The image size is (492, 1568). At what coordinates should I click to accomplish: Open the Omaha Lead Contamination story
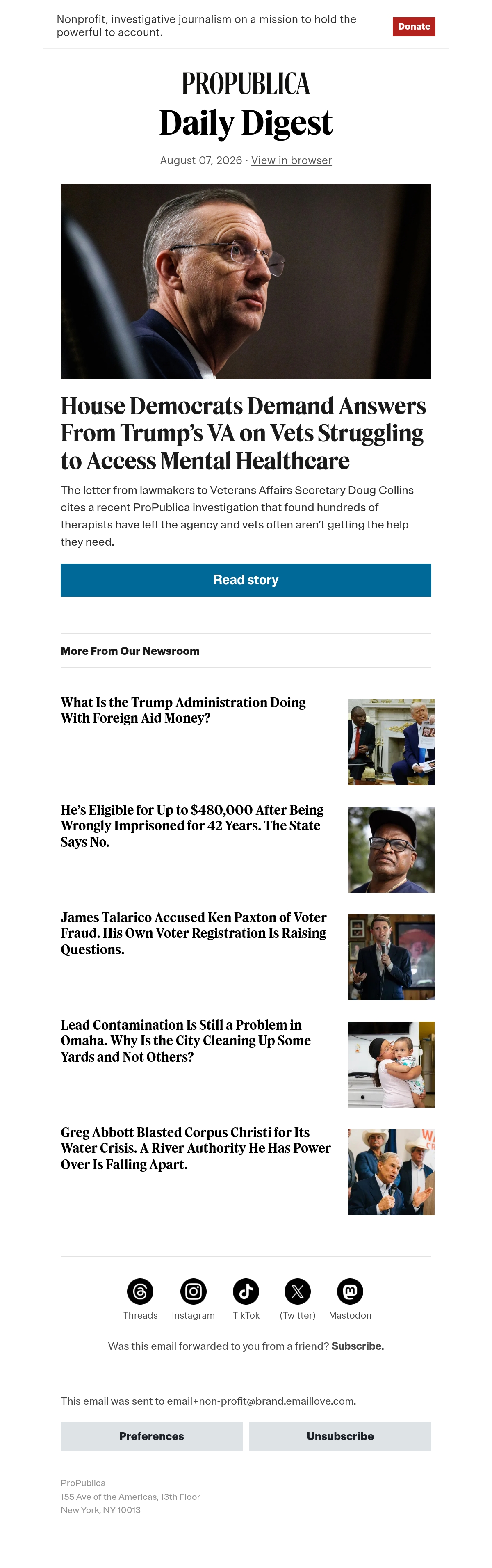[x=185, y=1040]
